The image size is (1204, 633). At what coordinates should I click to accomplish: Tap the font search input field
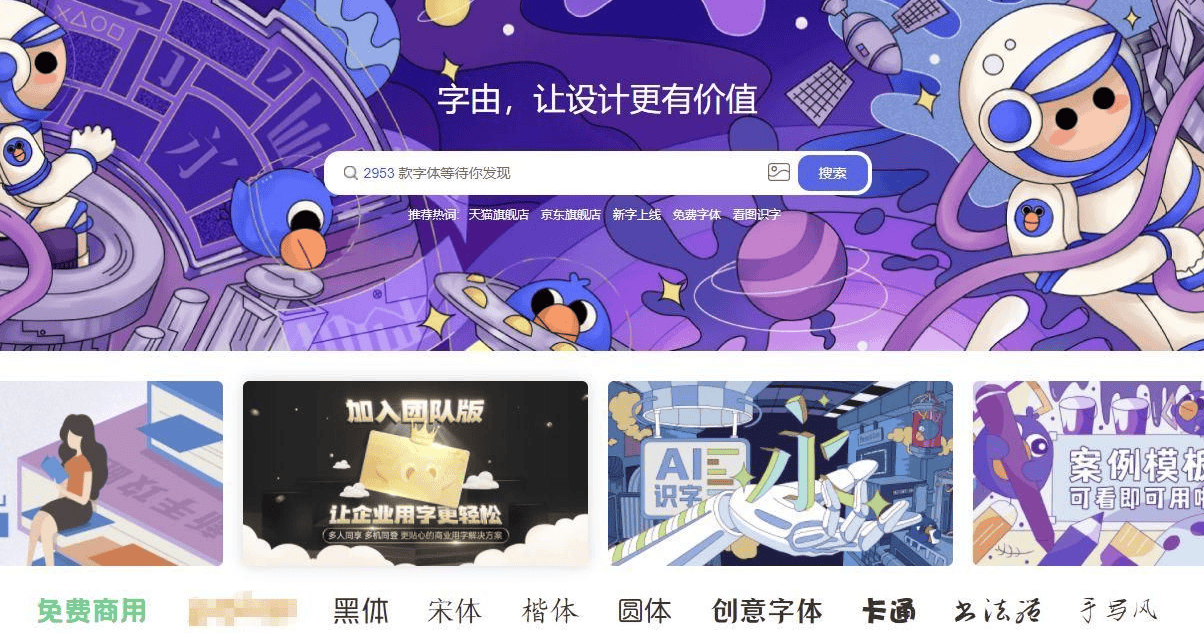(560, 173)
